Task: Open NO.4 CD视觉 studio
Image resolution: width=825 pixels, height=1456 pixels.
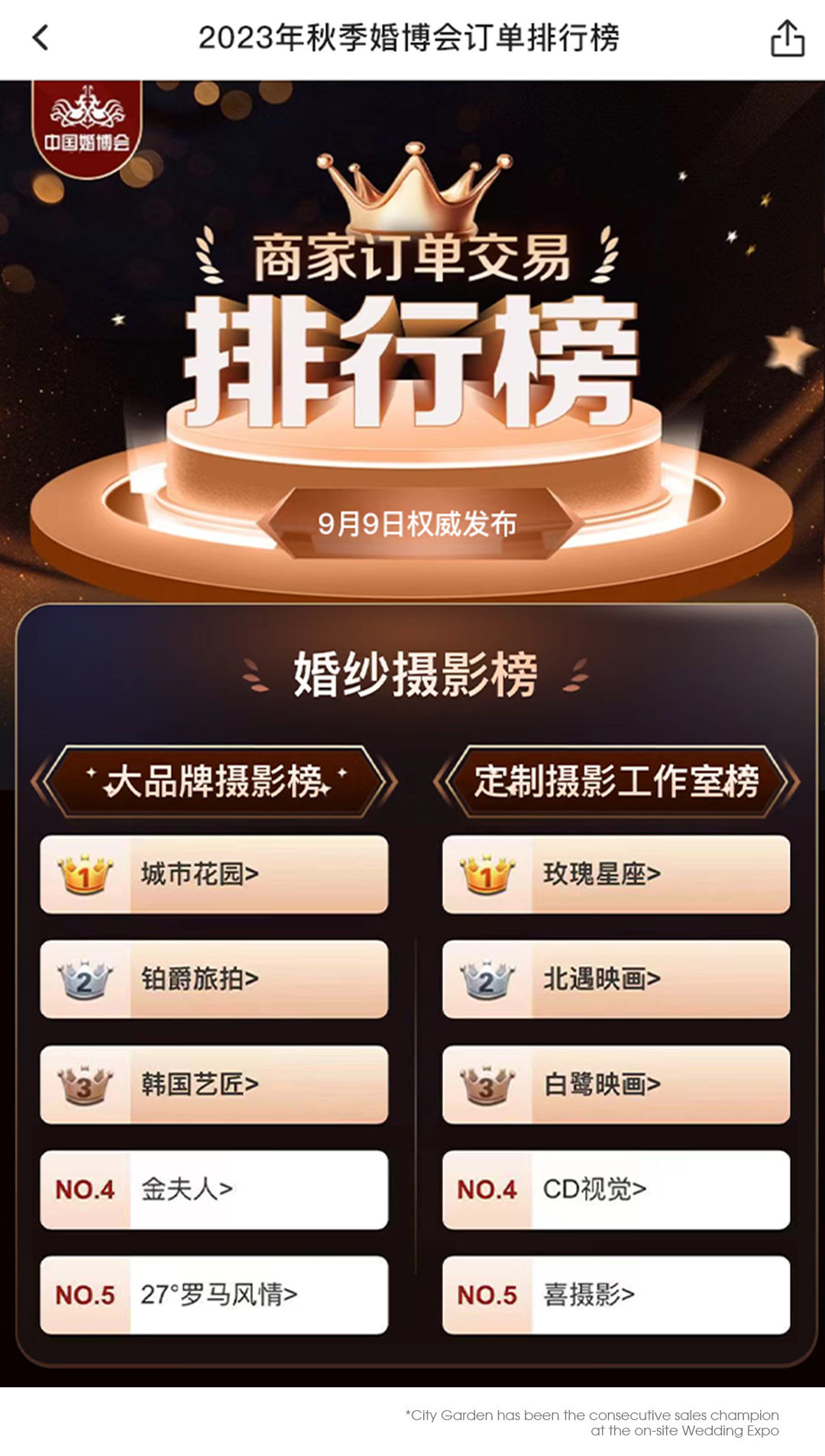Action: coord(616,1190)
